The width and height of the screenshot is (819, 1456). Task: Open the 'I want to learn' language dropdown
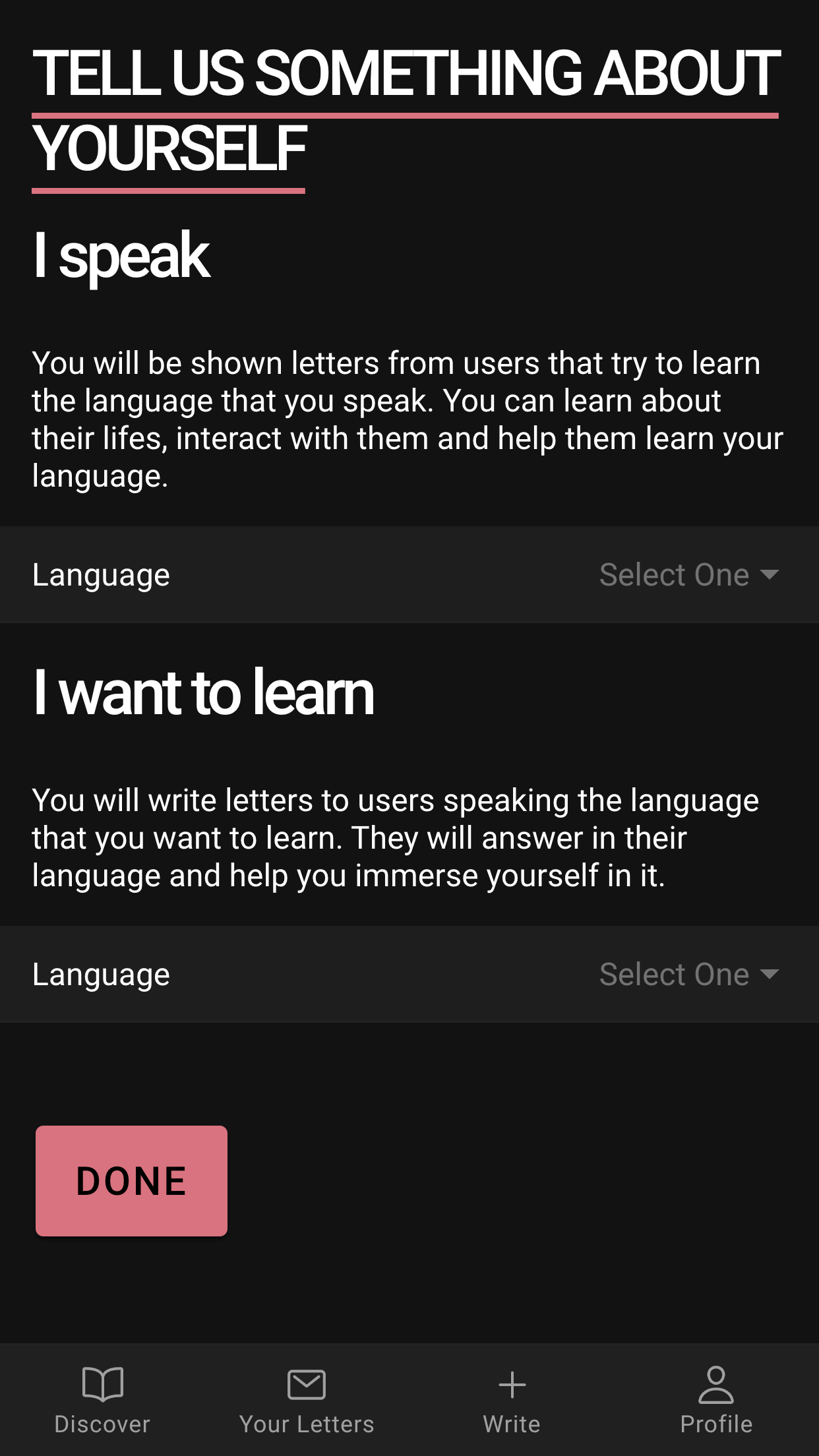point(688,974)
